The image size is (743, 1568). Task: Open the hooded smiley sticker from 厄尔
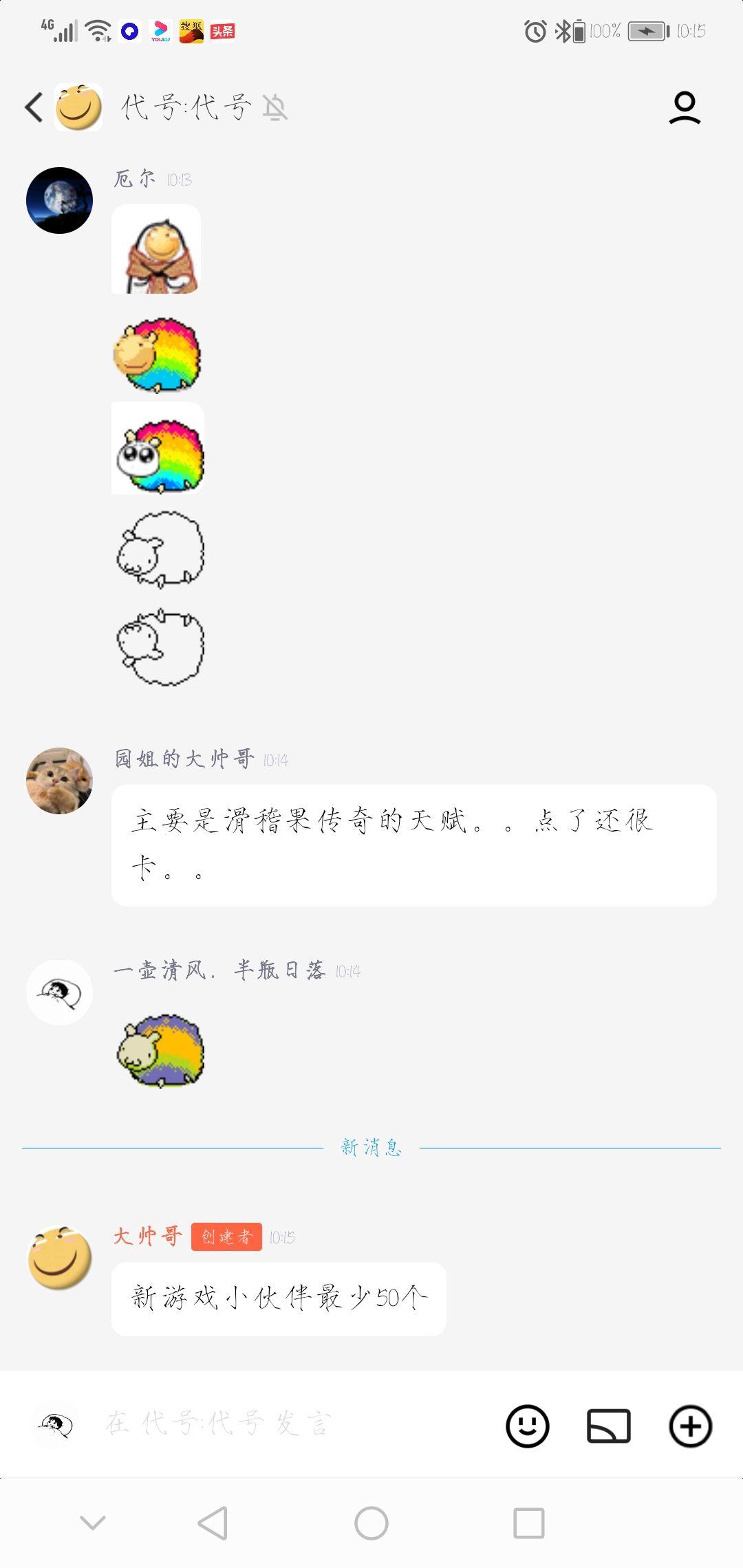156,249
